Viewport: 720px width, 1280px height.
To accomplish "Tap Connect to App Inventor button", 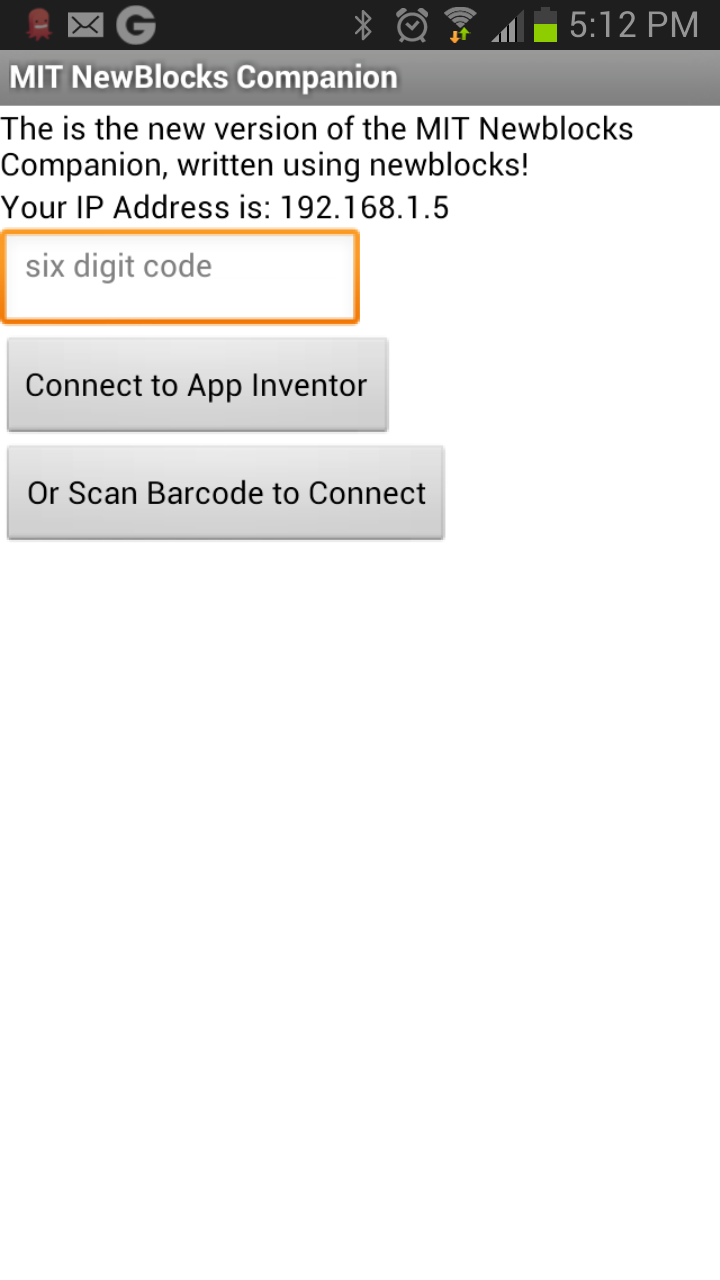I will point(197,385).
